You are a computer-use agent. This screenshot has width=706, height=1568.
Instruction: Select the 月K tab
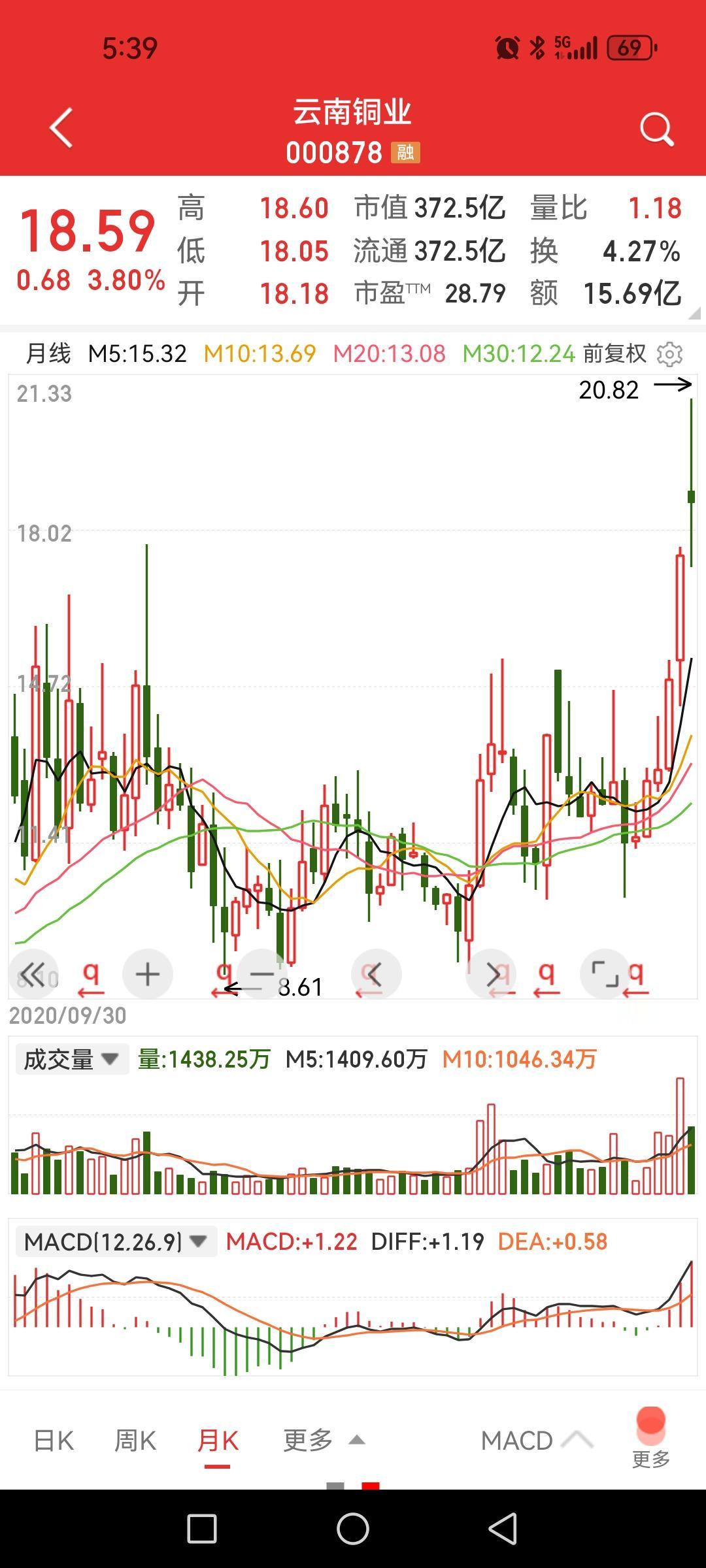click(x=218, y=1441)
